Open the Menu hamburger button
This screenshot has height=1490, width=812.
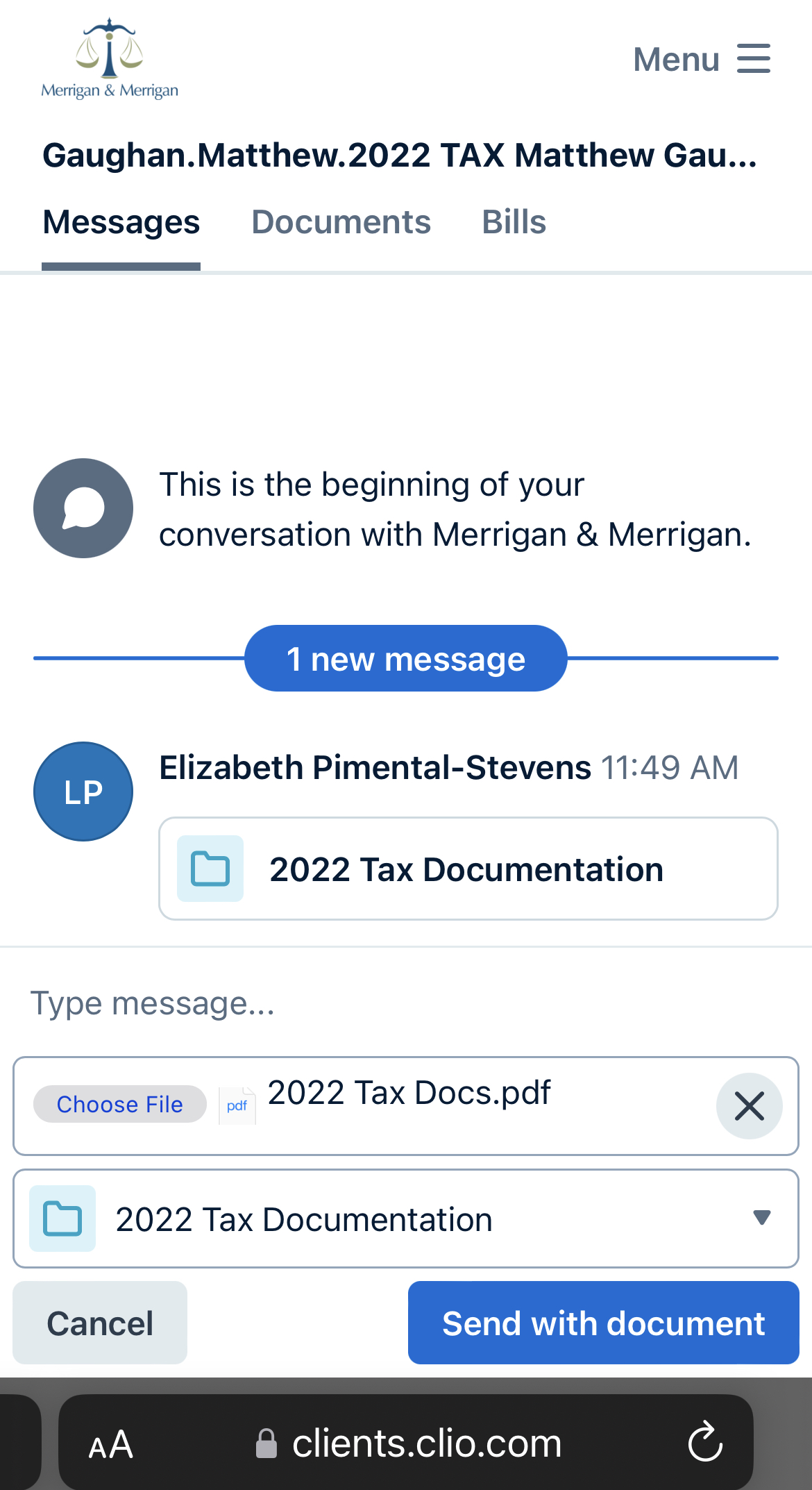(x=702, y=59)
